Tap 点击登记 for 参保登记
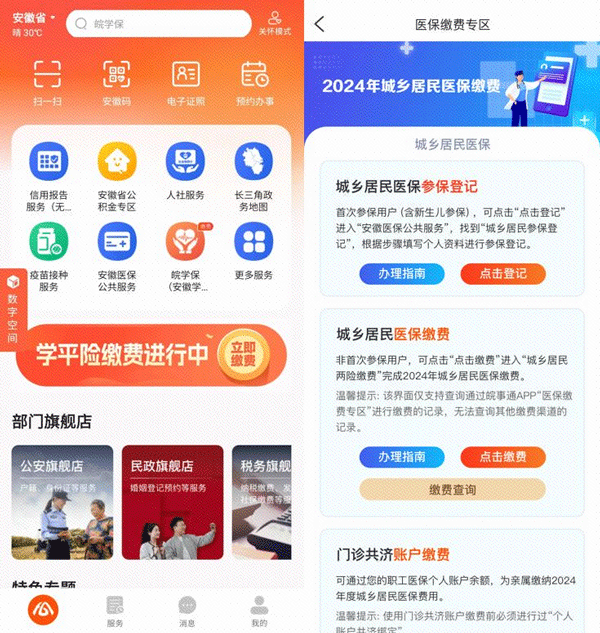Image resolution: width=600 pixels, height=633 pixels. click(503, 274)
